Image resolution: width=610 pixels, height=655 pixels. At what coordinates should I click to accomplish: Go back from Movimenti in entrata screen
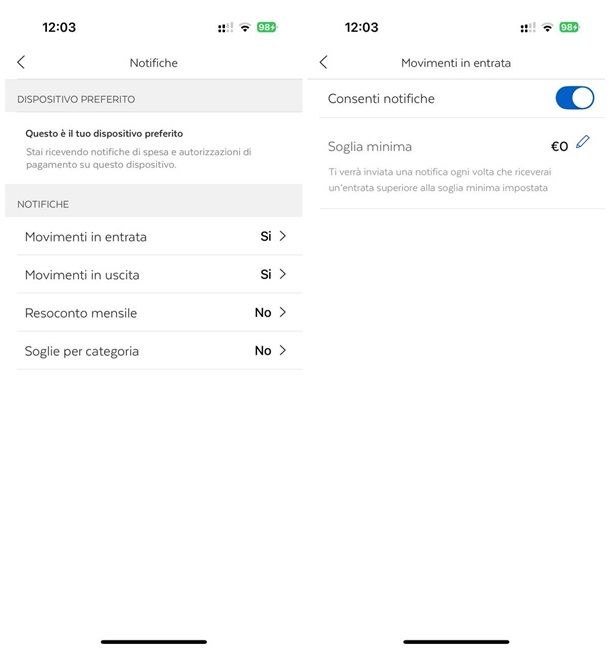[323, 62]
